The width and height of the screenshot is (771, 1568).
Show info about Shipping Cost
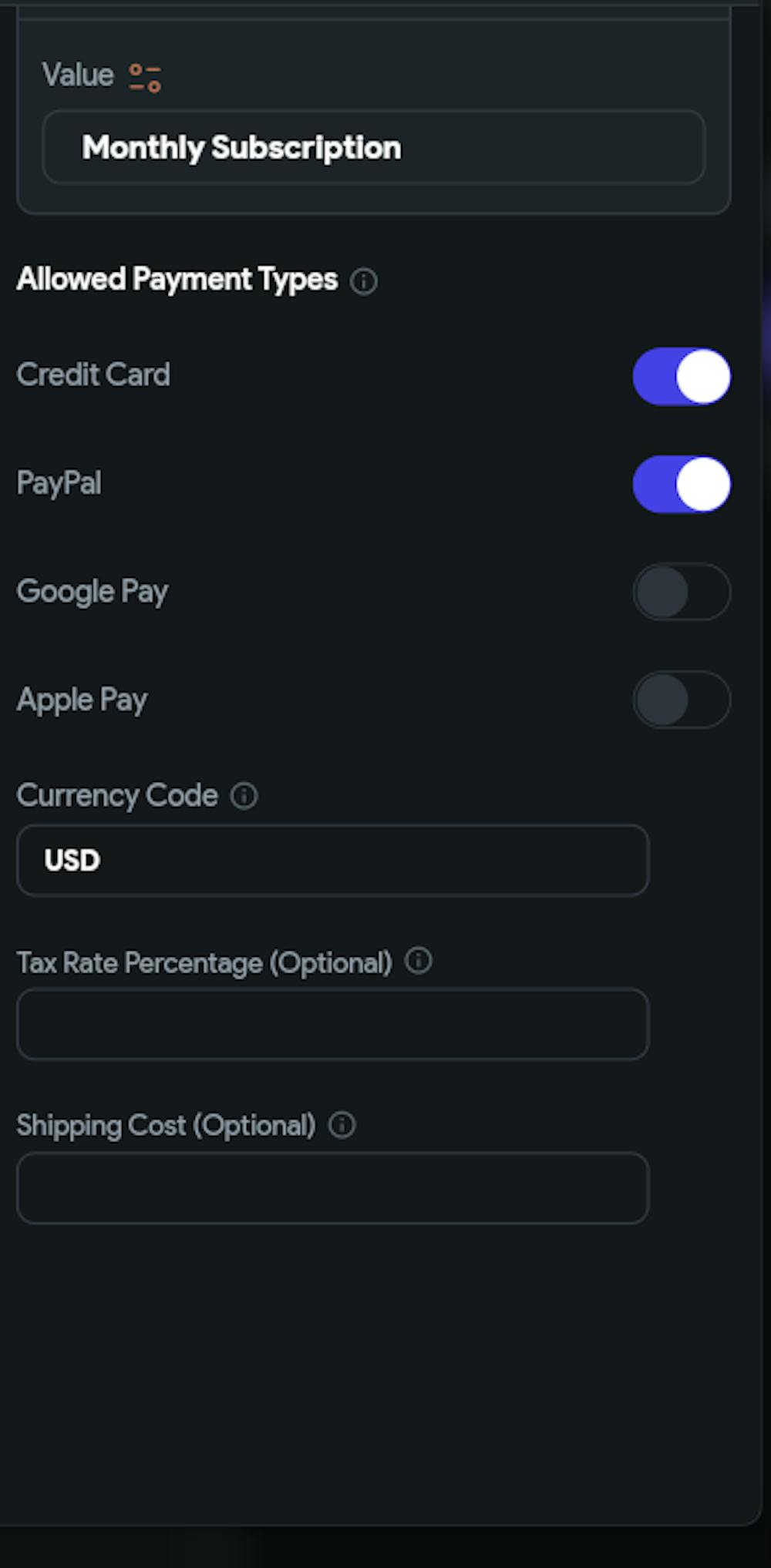[x=342, y=1125]
